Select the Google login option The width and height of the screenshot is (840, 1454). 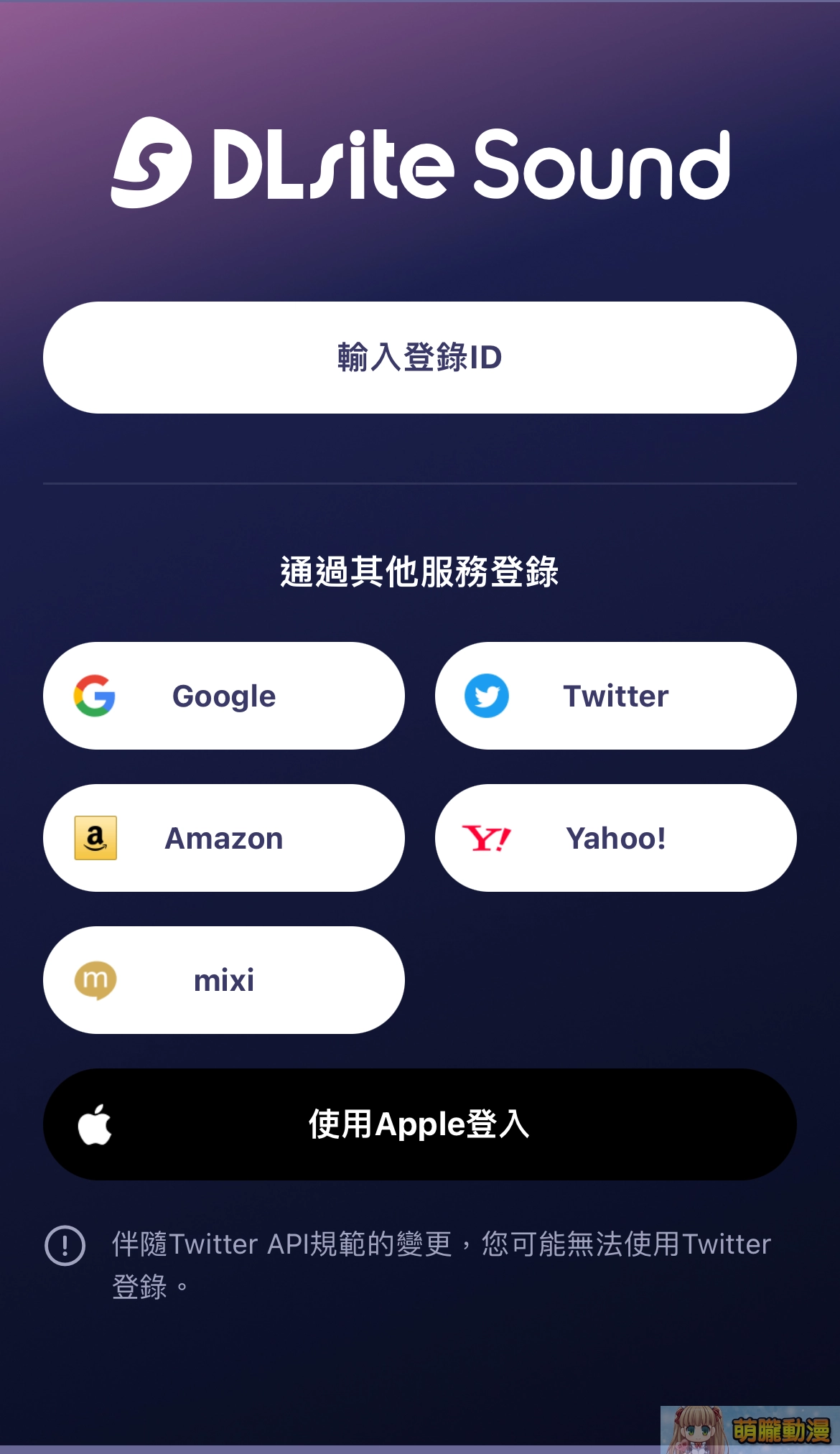tap(224, 694)
